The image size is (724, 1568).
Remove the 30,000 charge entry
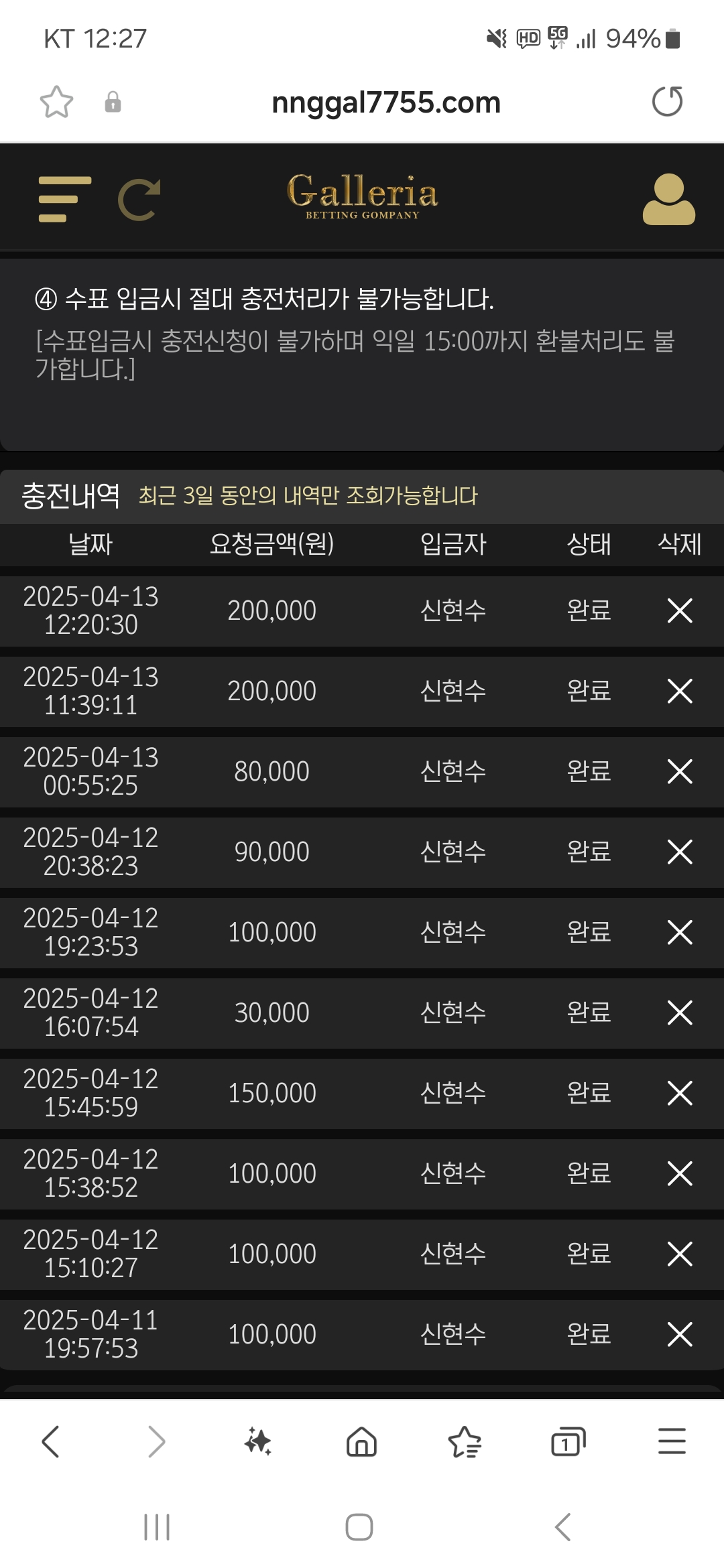pos(680,1012)
